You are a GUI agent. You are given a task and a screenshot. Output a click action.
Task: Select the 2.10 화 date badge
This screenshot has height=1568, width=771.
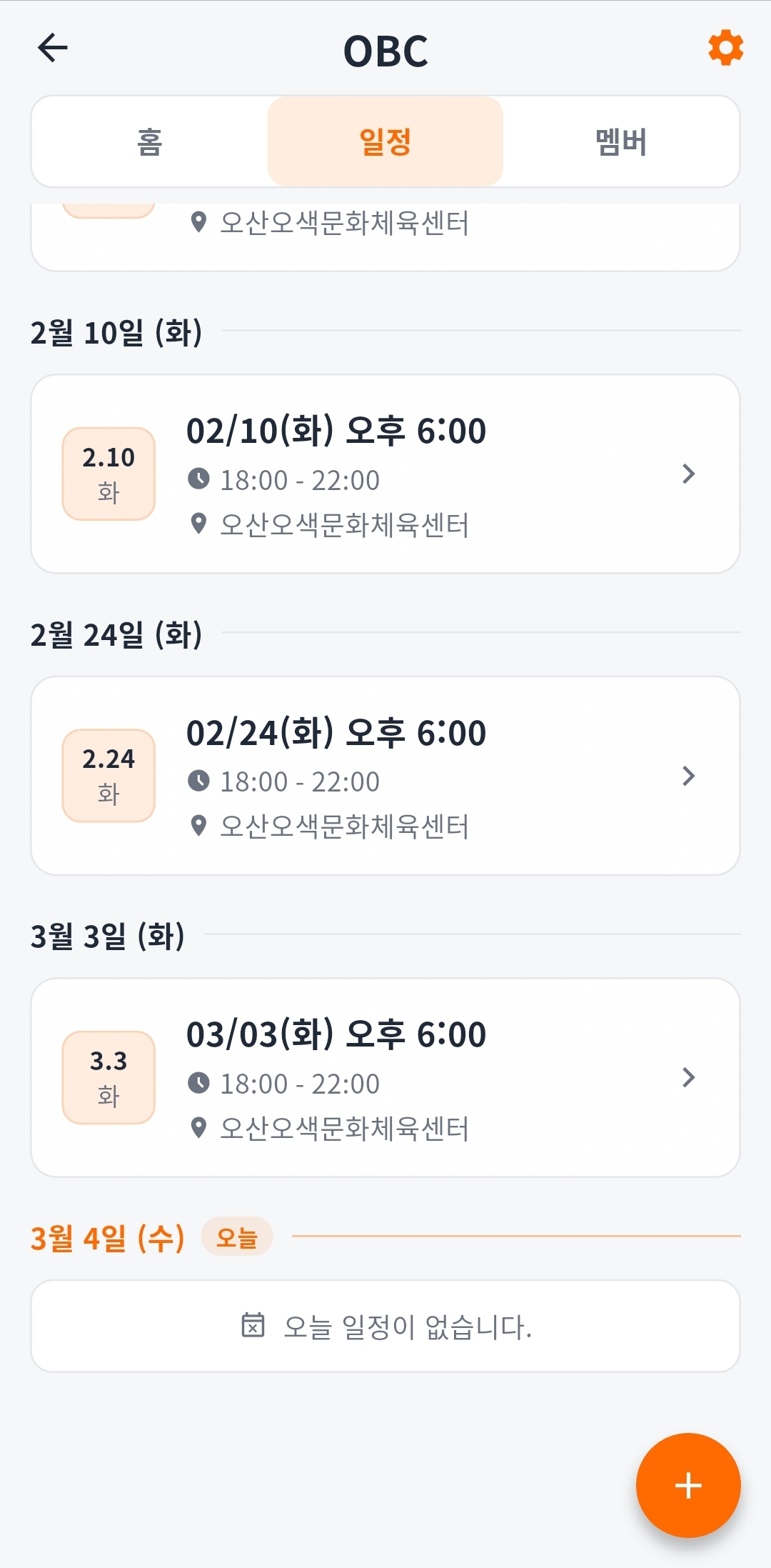pos(108,473)
